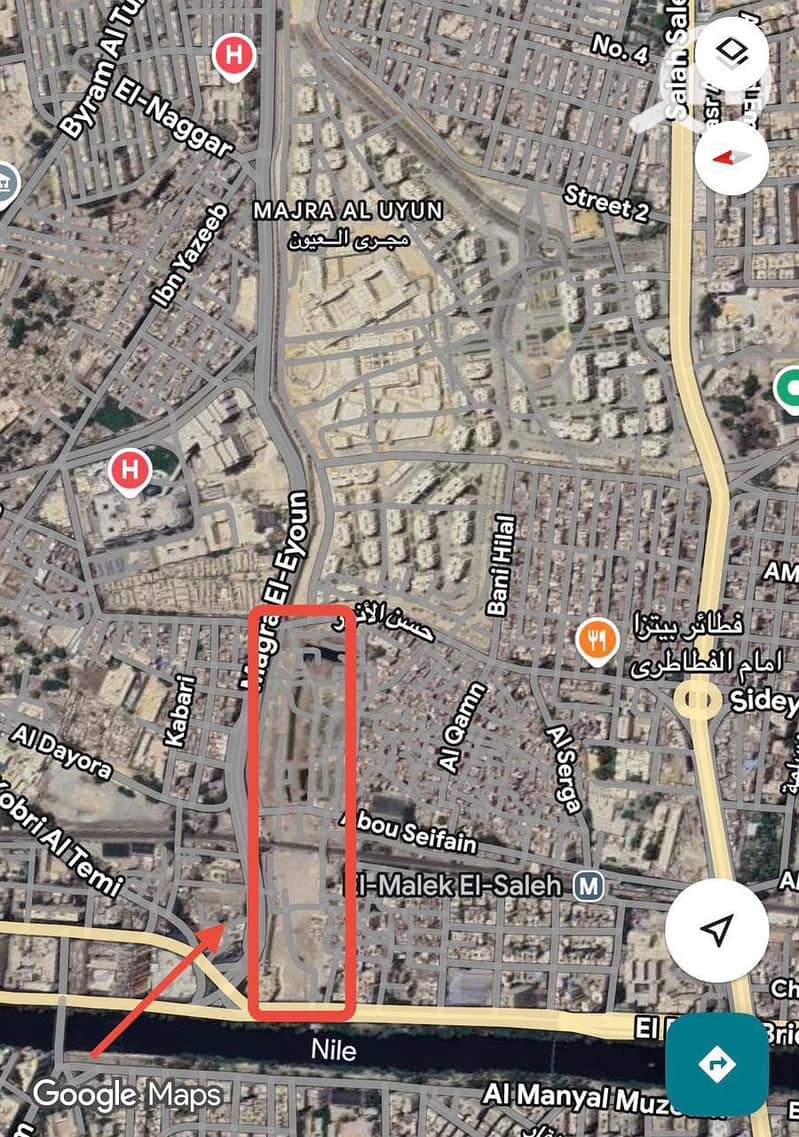Image resolution: width=799 pixels, height=1137 pixels.
Task: Open directions with the teal arrow button
Action: pos(716,1062)
